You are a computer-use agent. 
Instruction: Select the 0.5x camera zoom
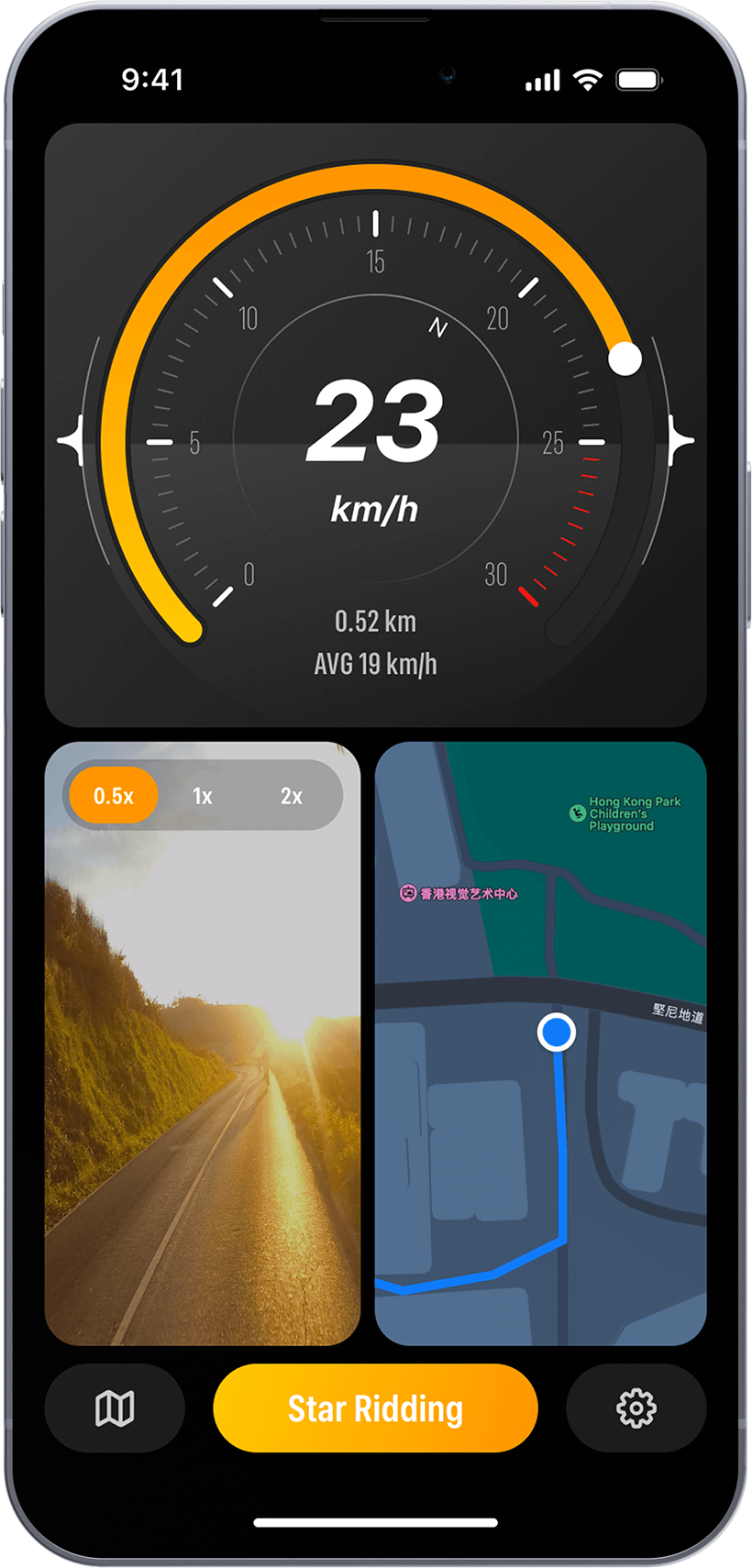coord(114,795)
